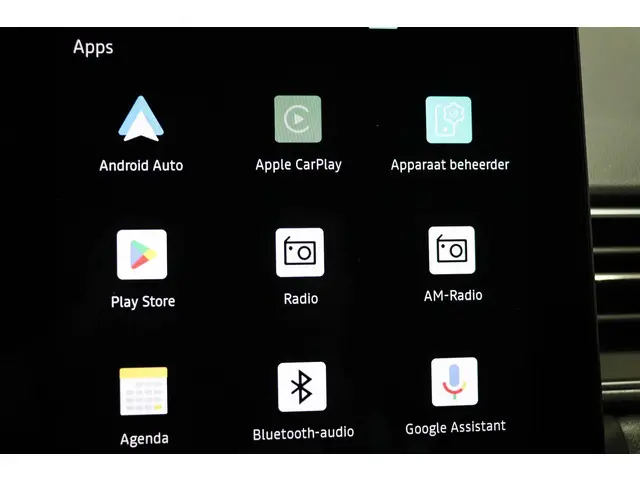Open Apple CarPlay

pyautogui.click(x=298, y=120)
